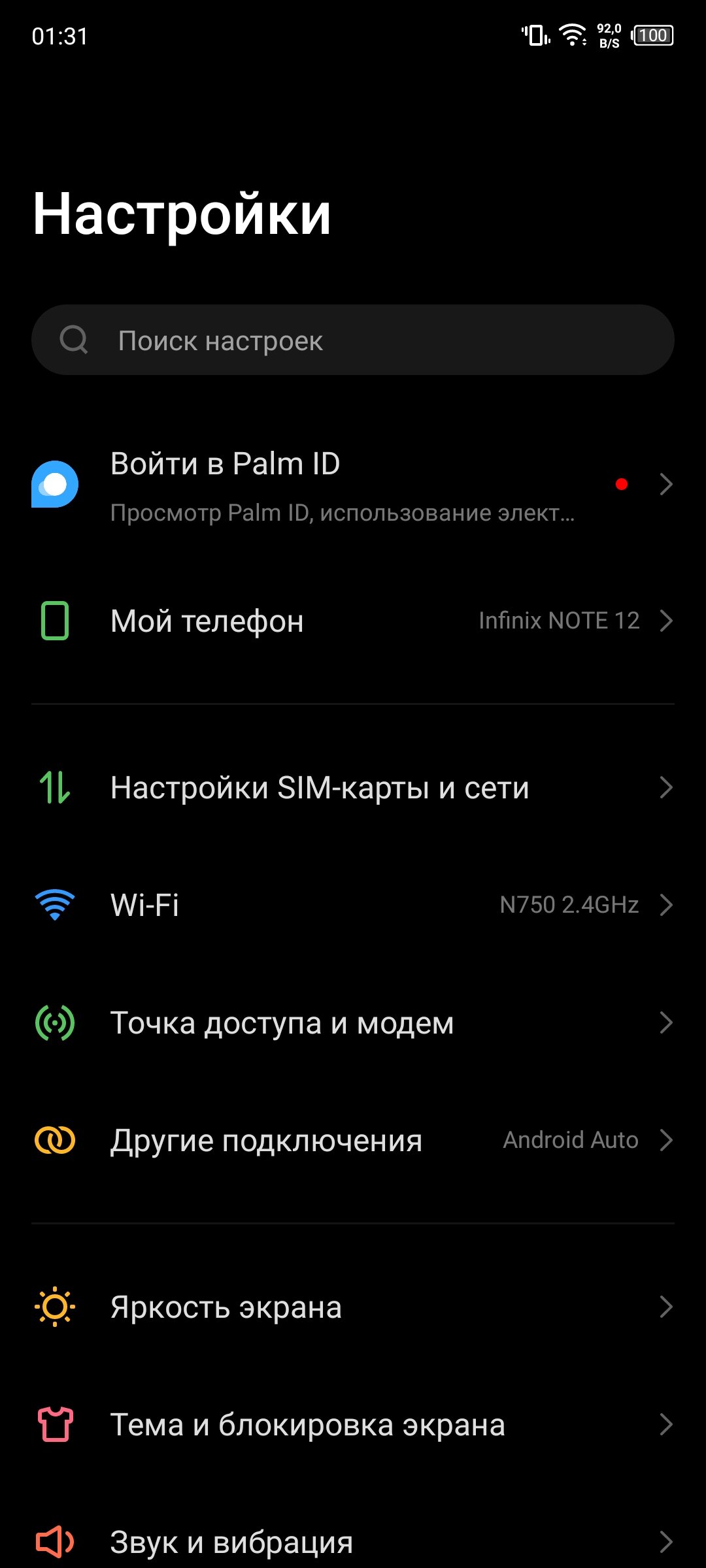Open Звук и вибрация settings

(353, 1542)
